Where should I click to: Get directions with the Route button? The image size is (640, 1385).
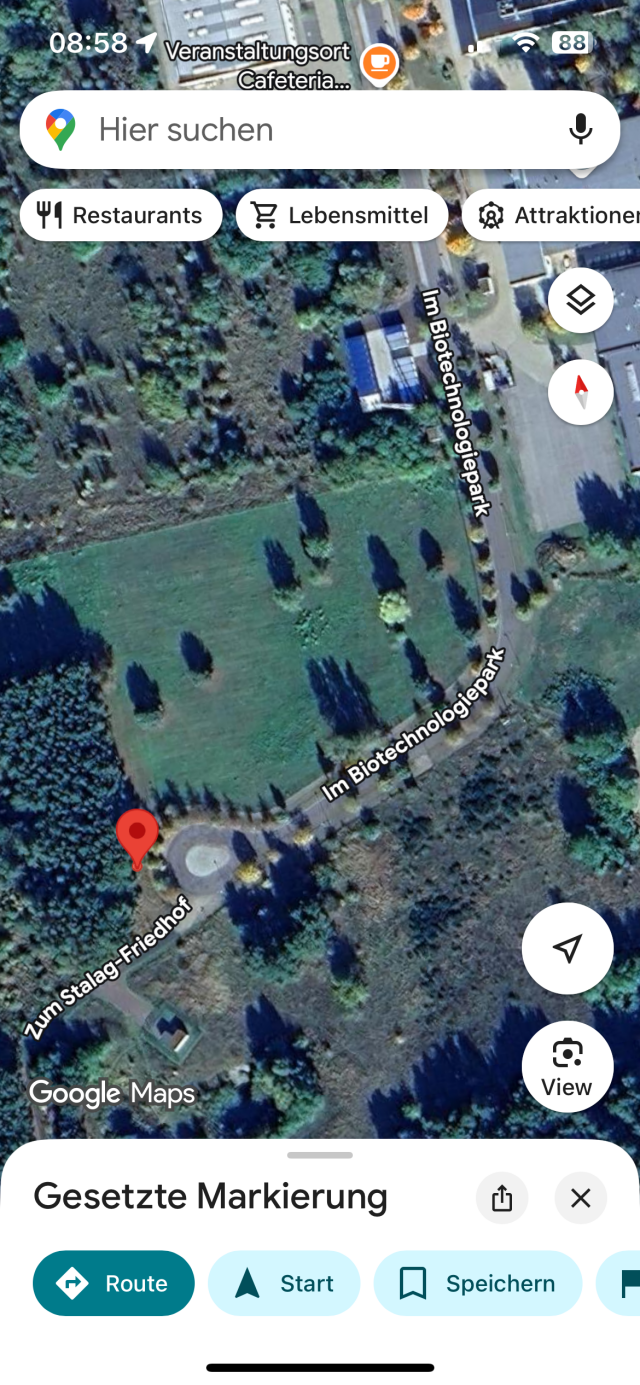click(114, 1283)
